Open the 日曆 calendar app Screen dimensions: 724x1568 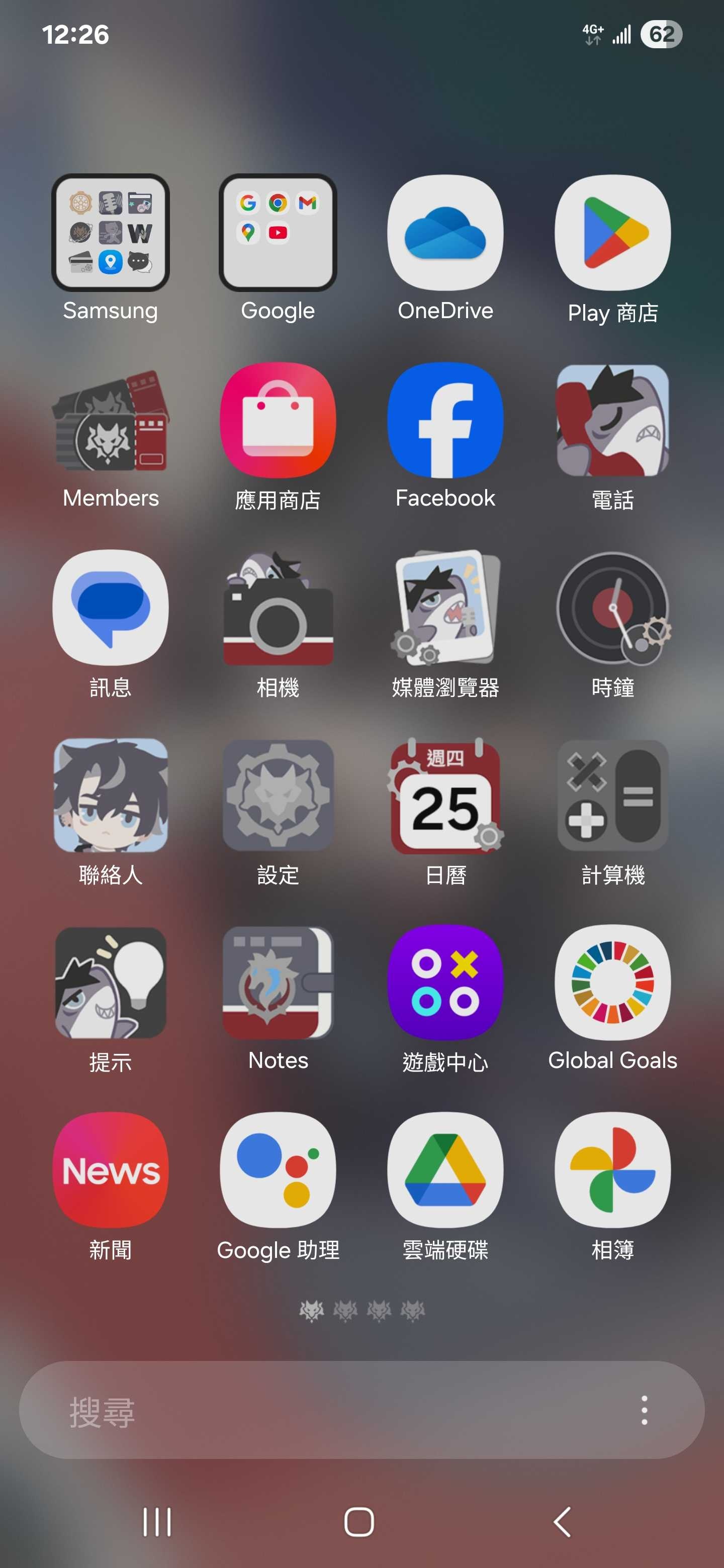445,796
